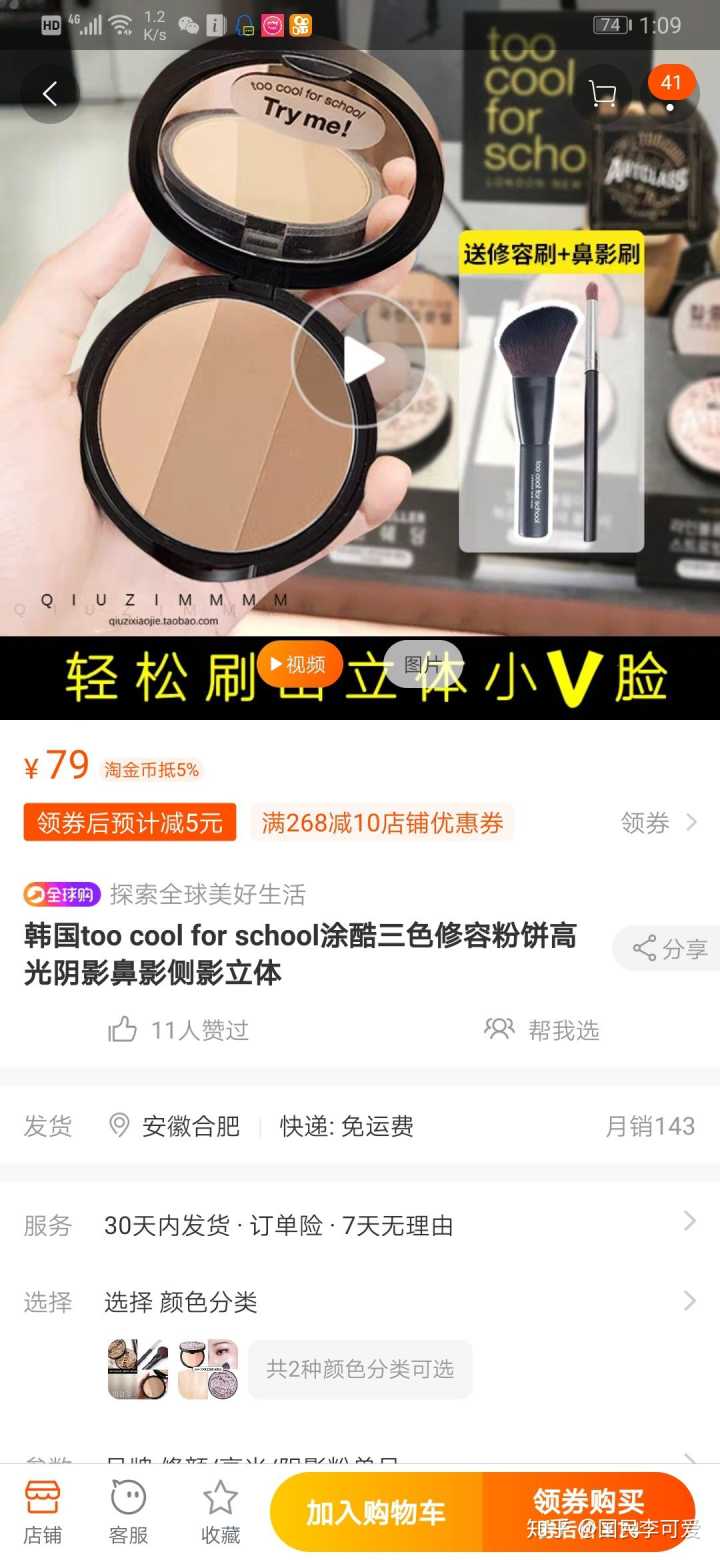
Task: Play the product video
Action: pyautogui.click(x=360, y=361)
